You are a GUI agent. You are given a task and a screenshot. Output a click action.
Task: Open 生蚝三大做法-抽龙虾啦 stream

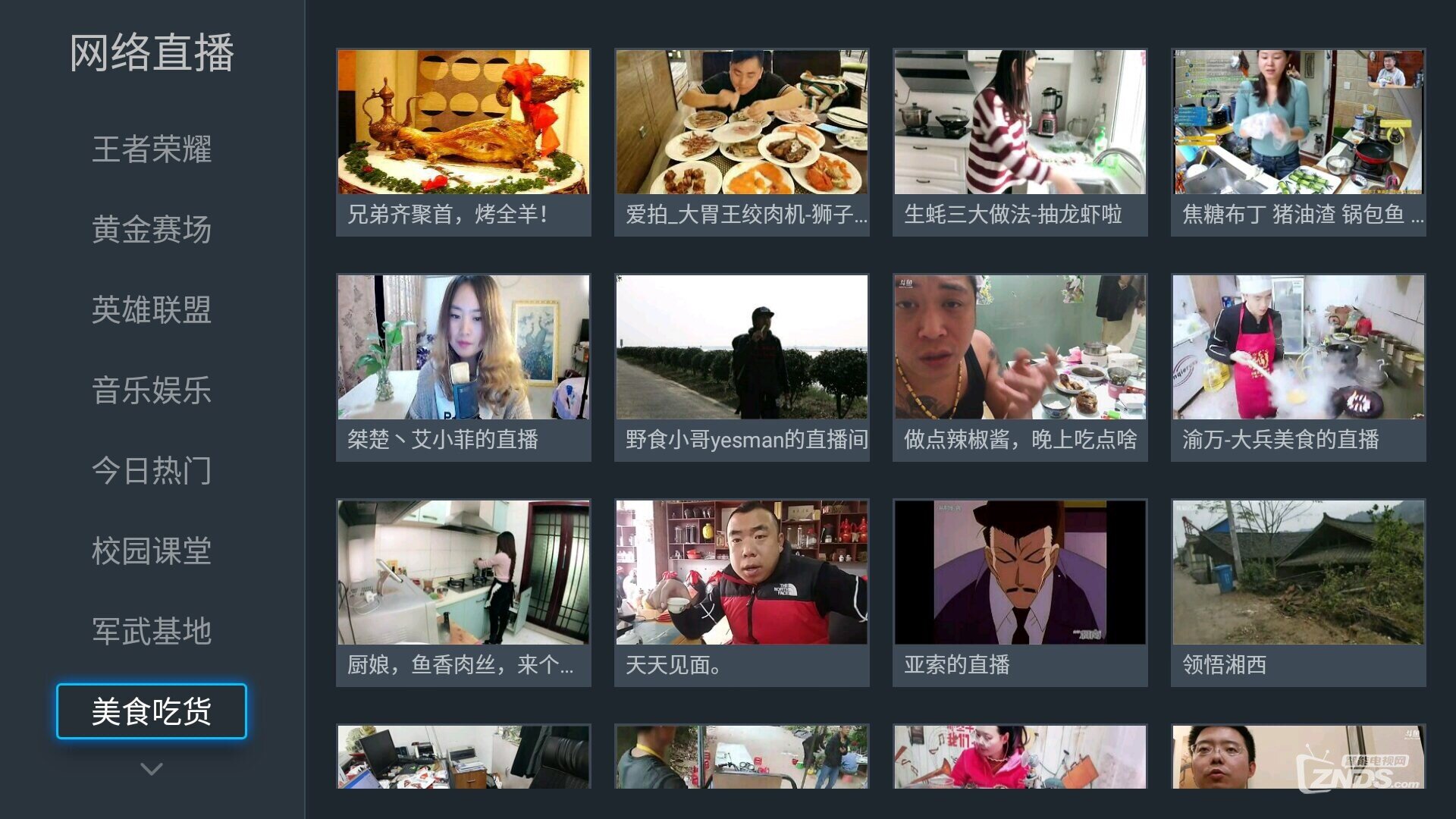(x=1020, y=142)
